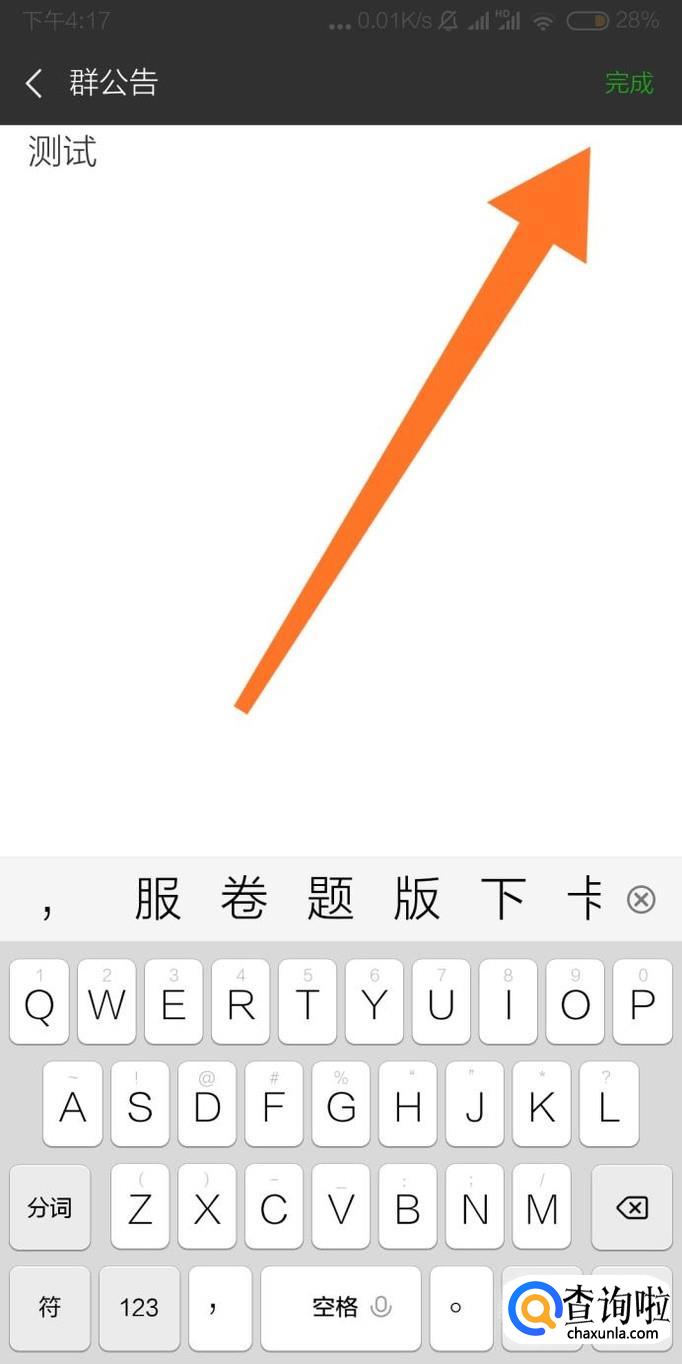The width and height of the screenshot is (682, 1364).
Task: Dismiss the candidate bar with the X icon
Action: point(641,900)
